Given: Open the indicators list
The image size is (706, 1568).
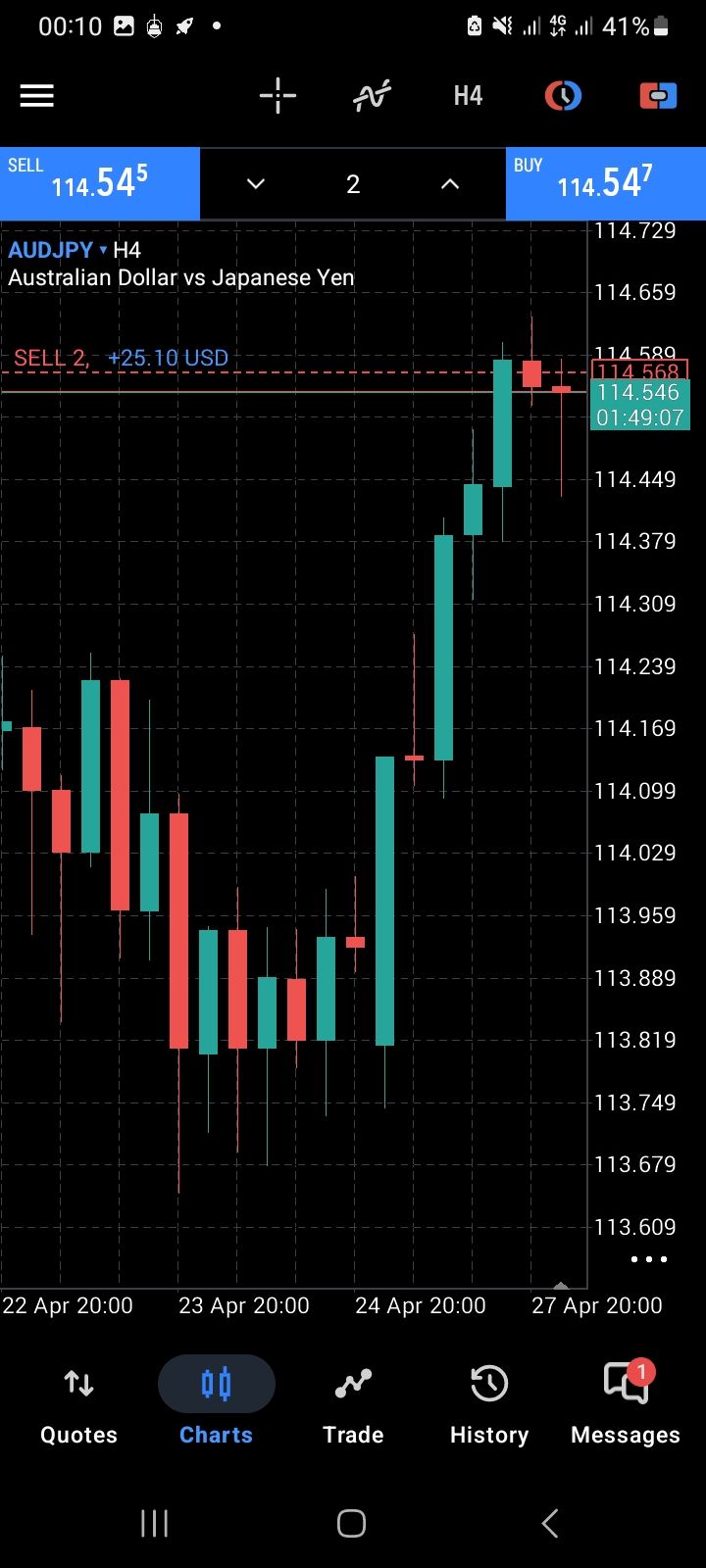Looking at the screenshot, I should coord(373,96).
